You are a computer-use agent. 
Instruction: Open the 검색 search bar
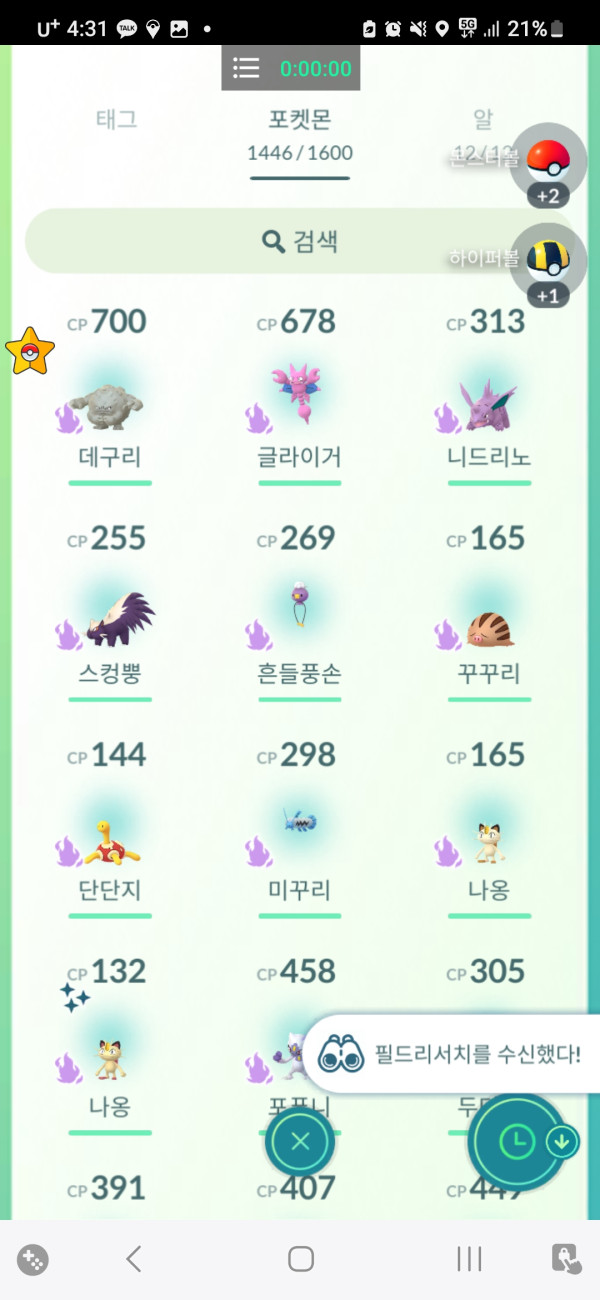(300, 241)
